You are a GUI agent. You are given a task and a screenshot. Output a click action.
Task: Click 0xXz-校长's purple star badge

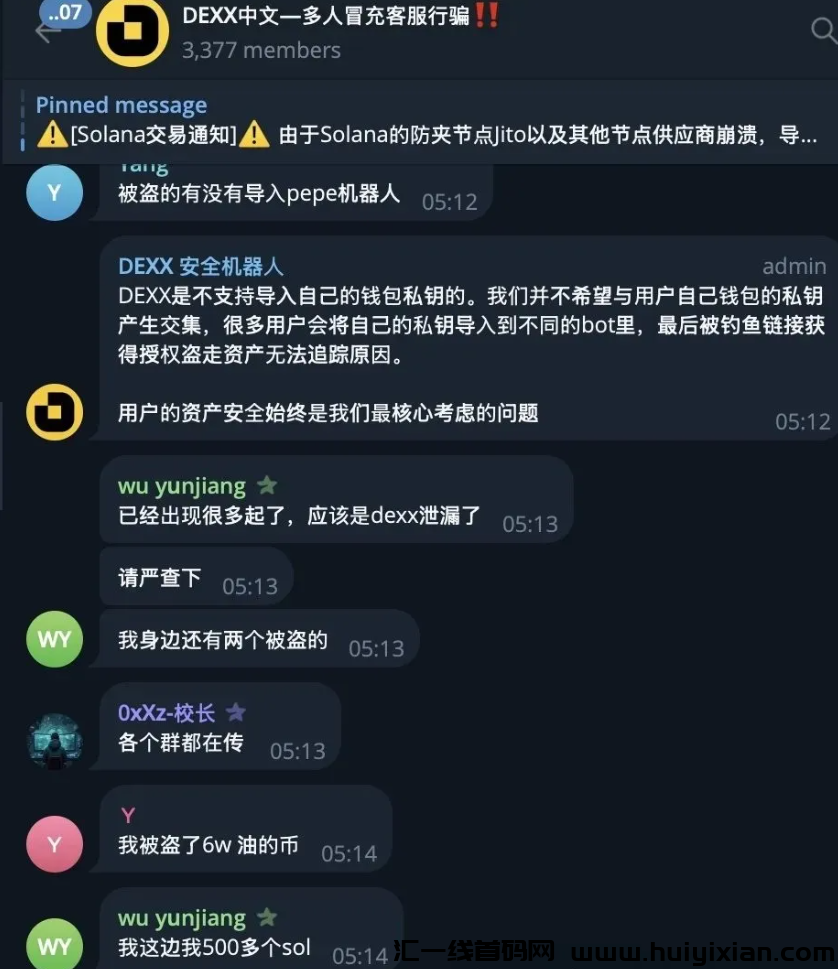click(236, 712)
